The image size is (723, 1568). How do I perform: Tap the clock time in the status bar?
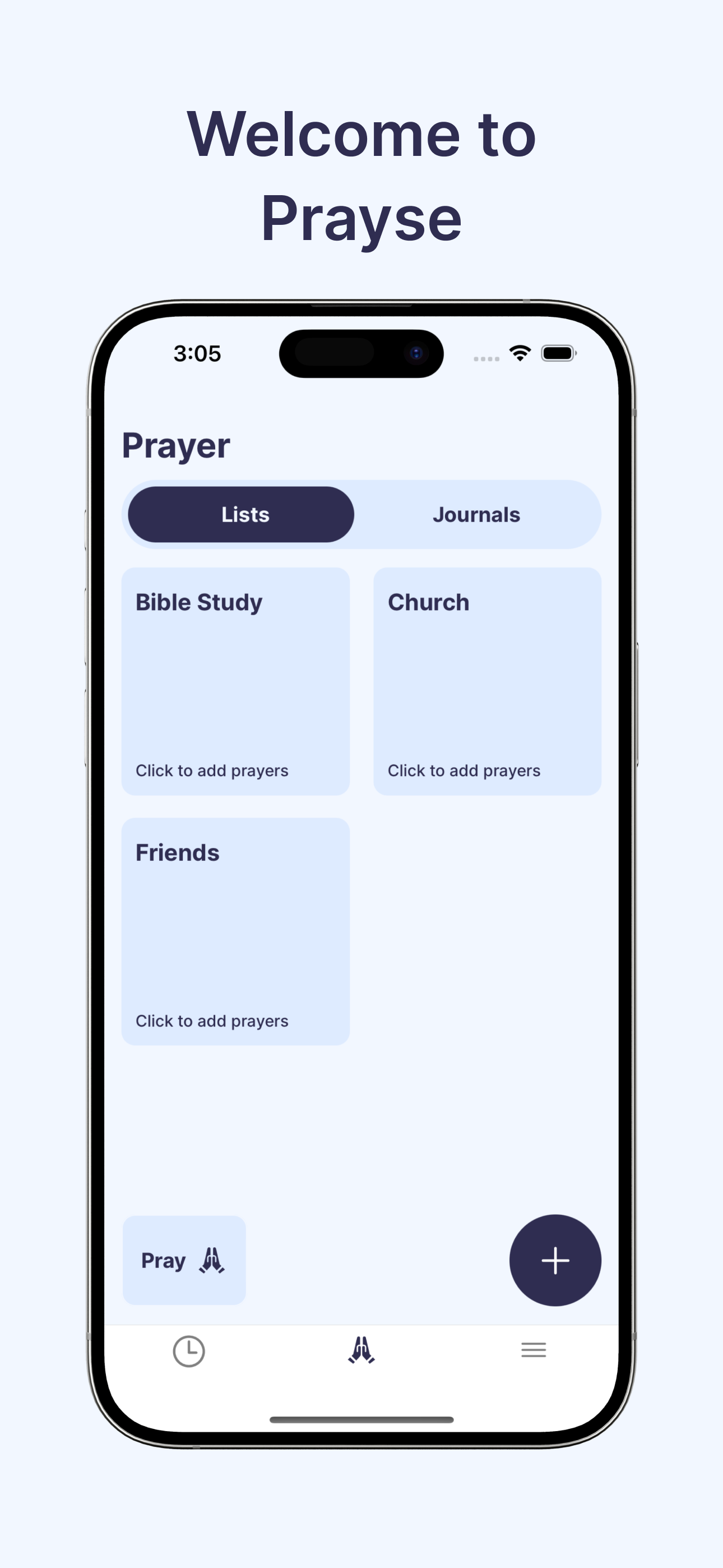point(197,354)
